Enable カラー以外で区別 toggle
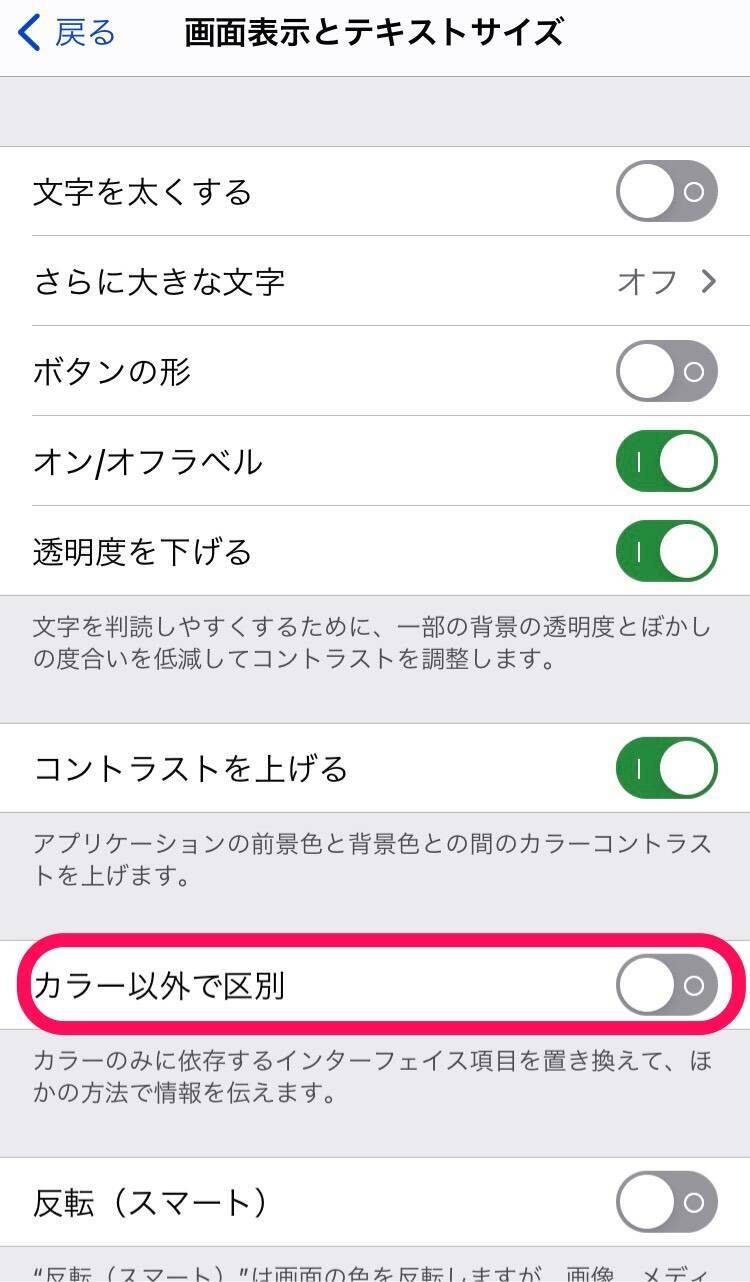750x1282 pixels. click(x=666, y=985)
